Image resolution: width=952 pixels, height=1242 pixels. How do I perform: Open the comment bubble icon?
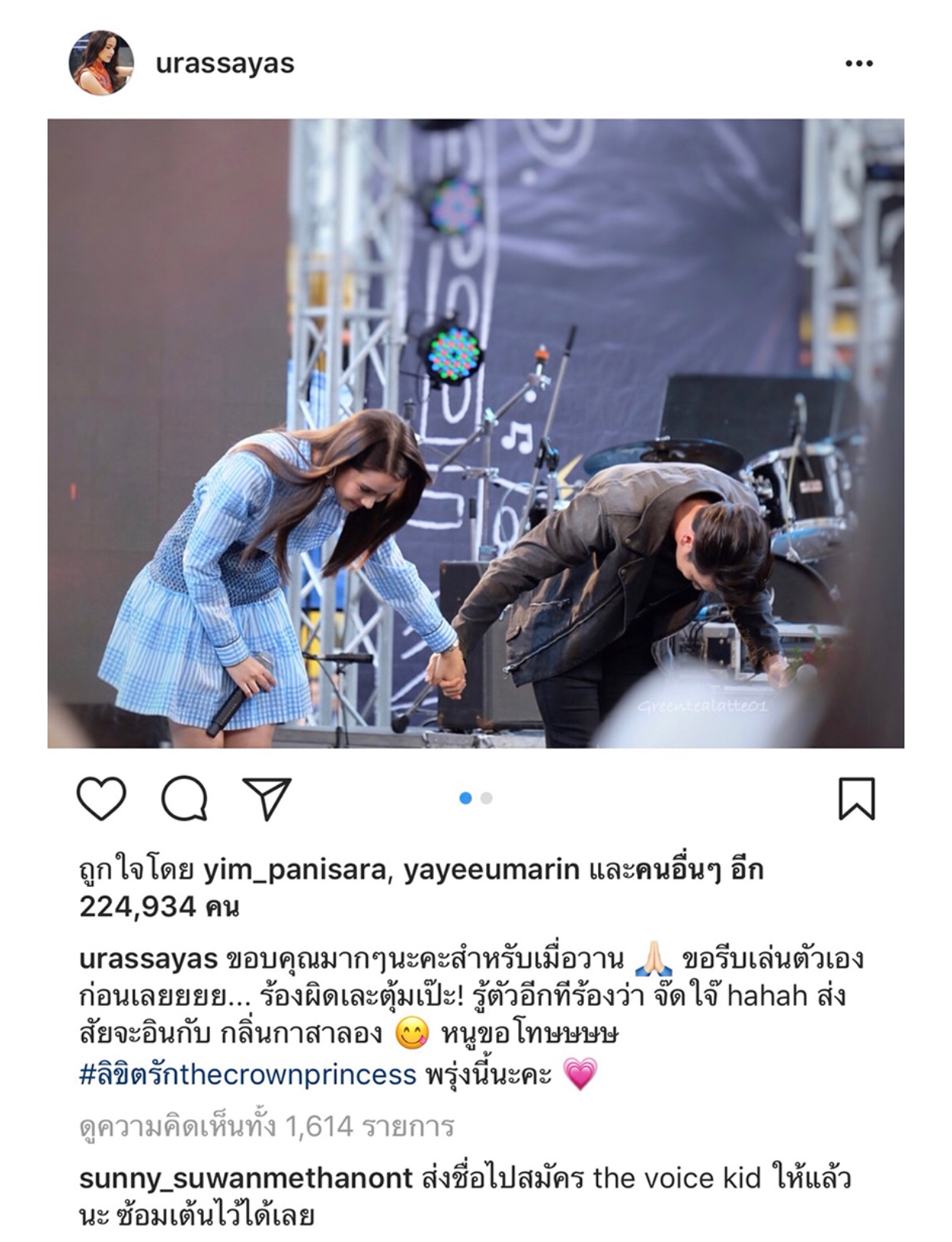point(184,798)
